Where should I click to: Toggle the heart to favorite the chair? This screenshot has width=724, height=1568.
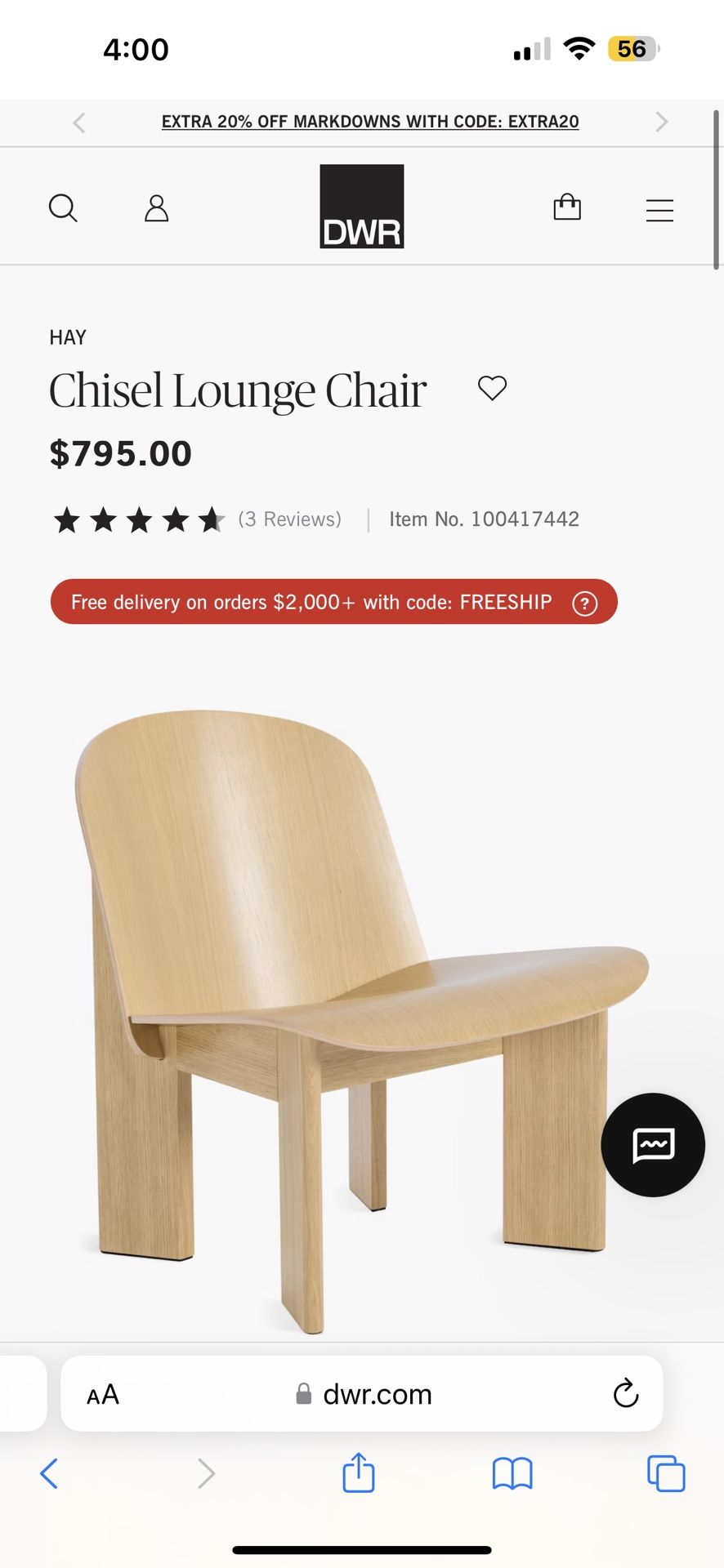(493, 389)
